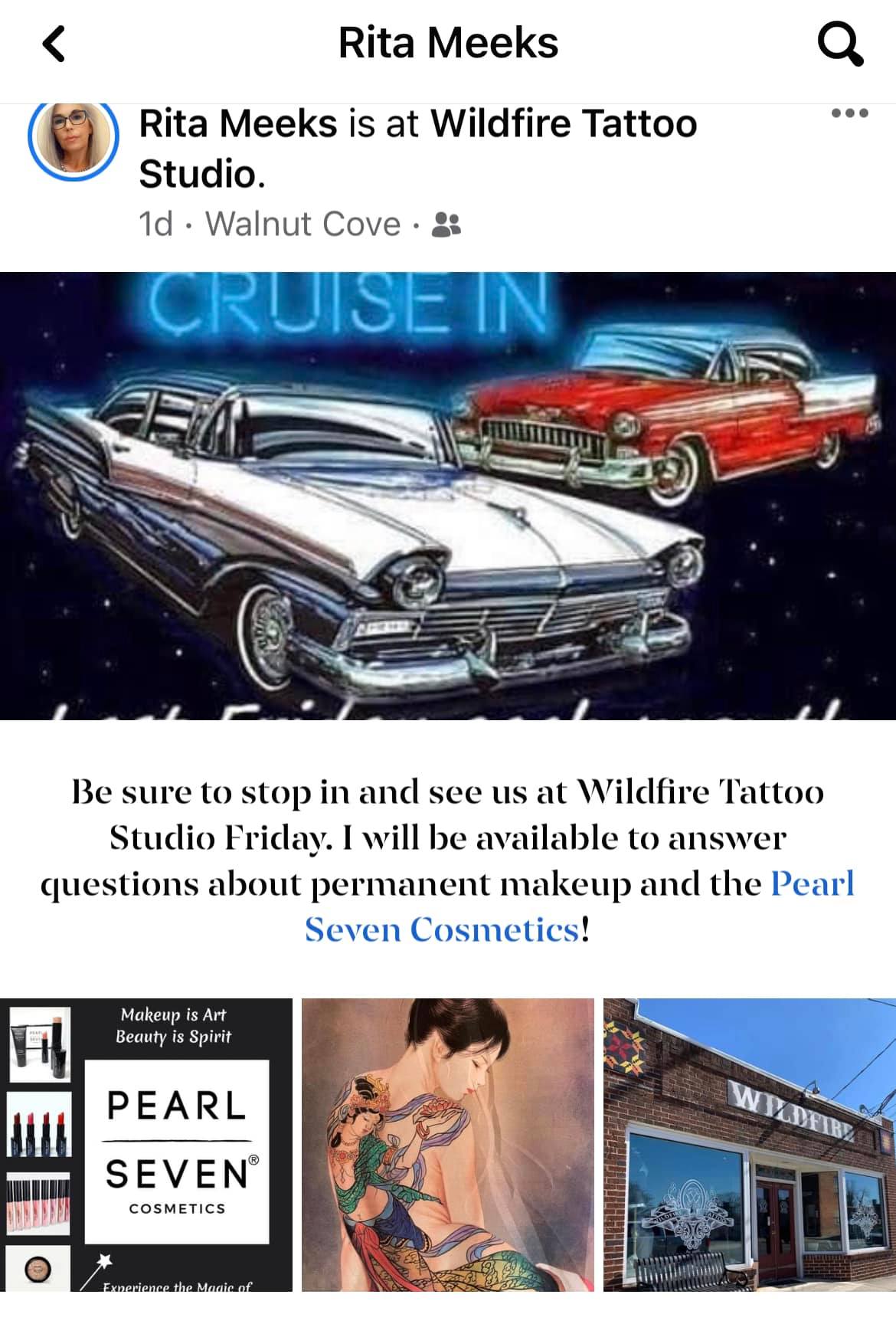
Task: Open the post's three-dot options menu
Action: coord(849,113)
